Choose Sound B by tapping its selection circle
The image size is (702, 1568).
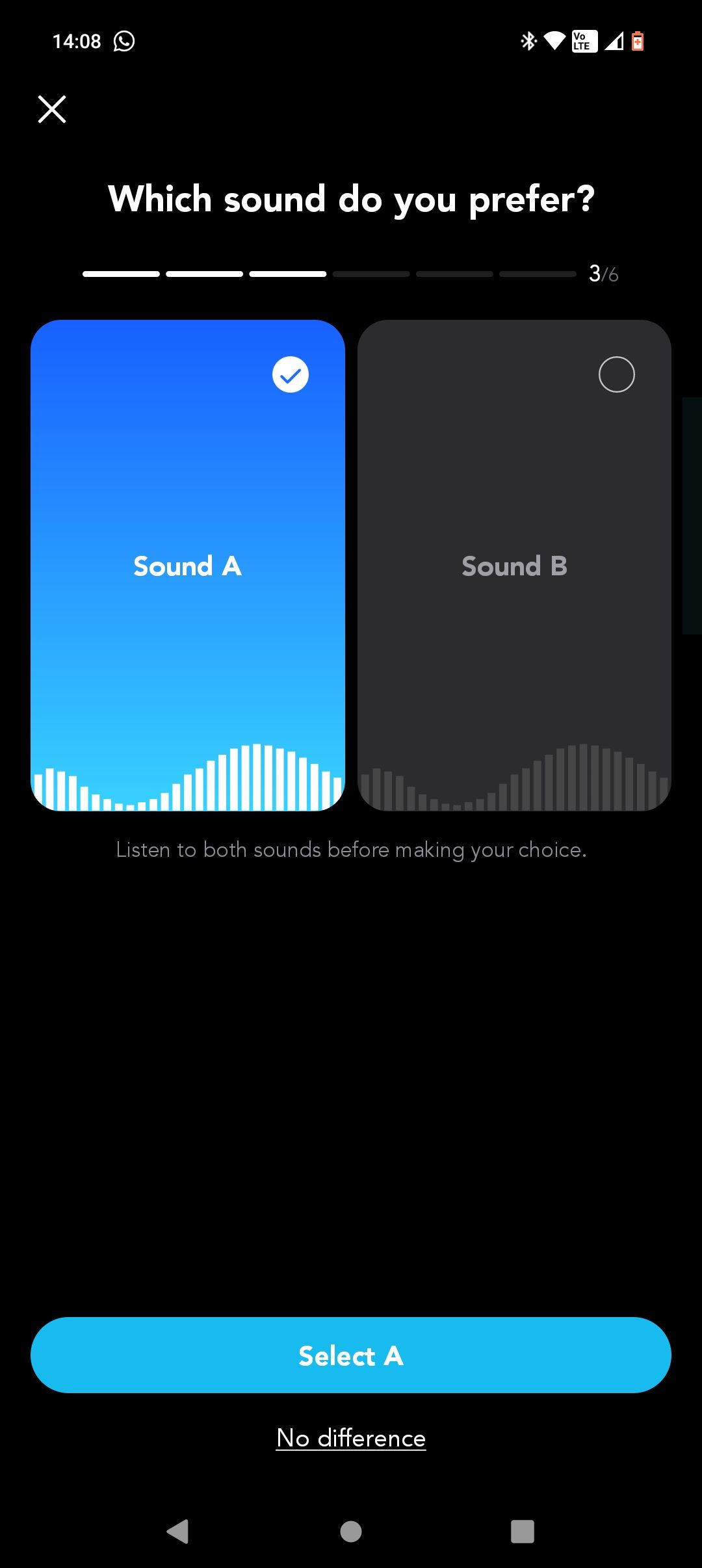coord(616,374)
